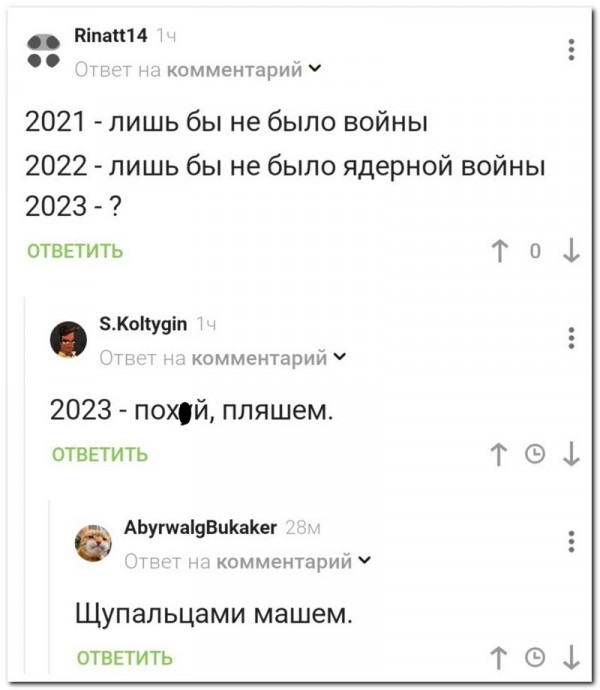
Task: Open S.Koltygin's profile
Action: coord(143,324)
